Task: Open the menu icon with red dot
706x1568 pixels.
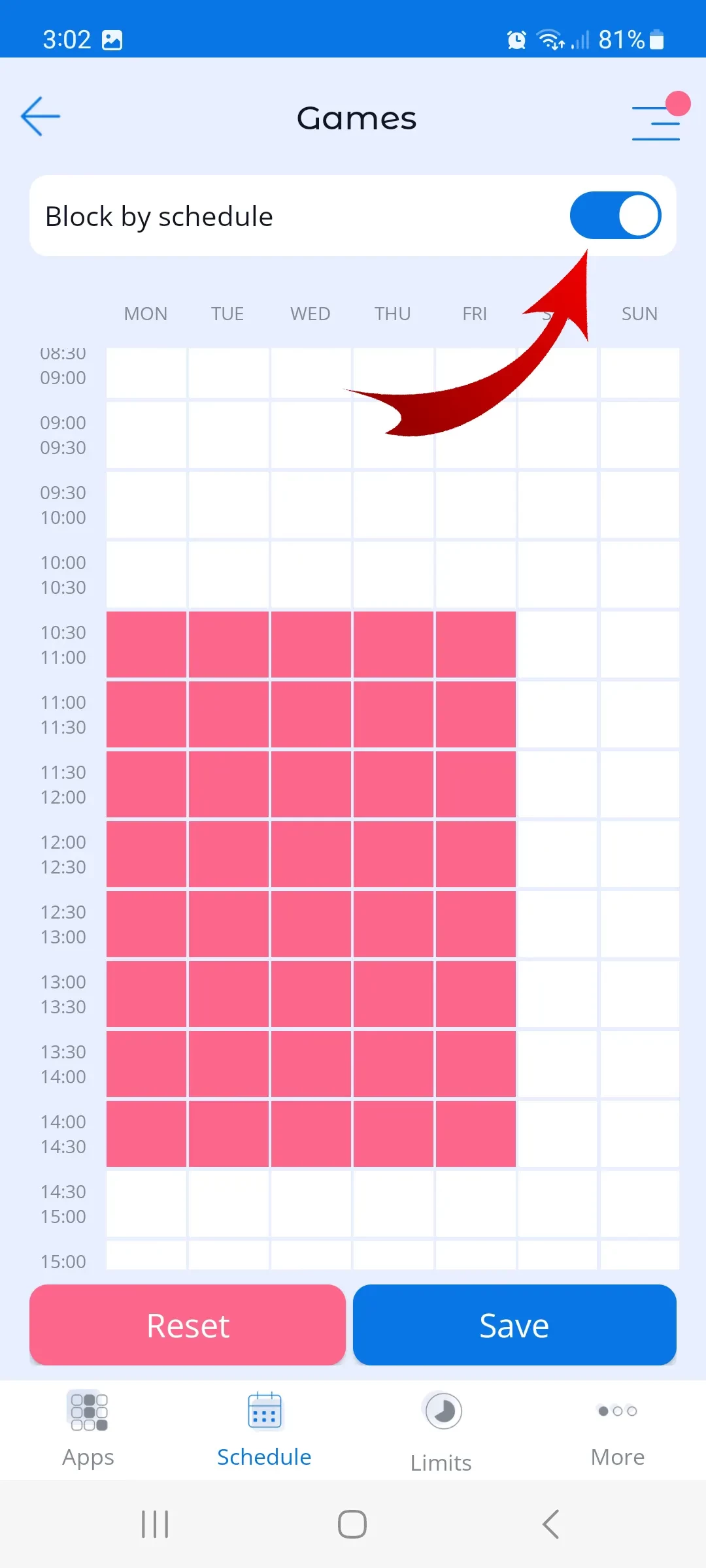Action: coord(656,122)
